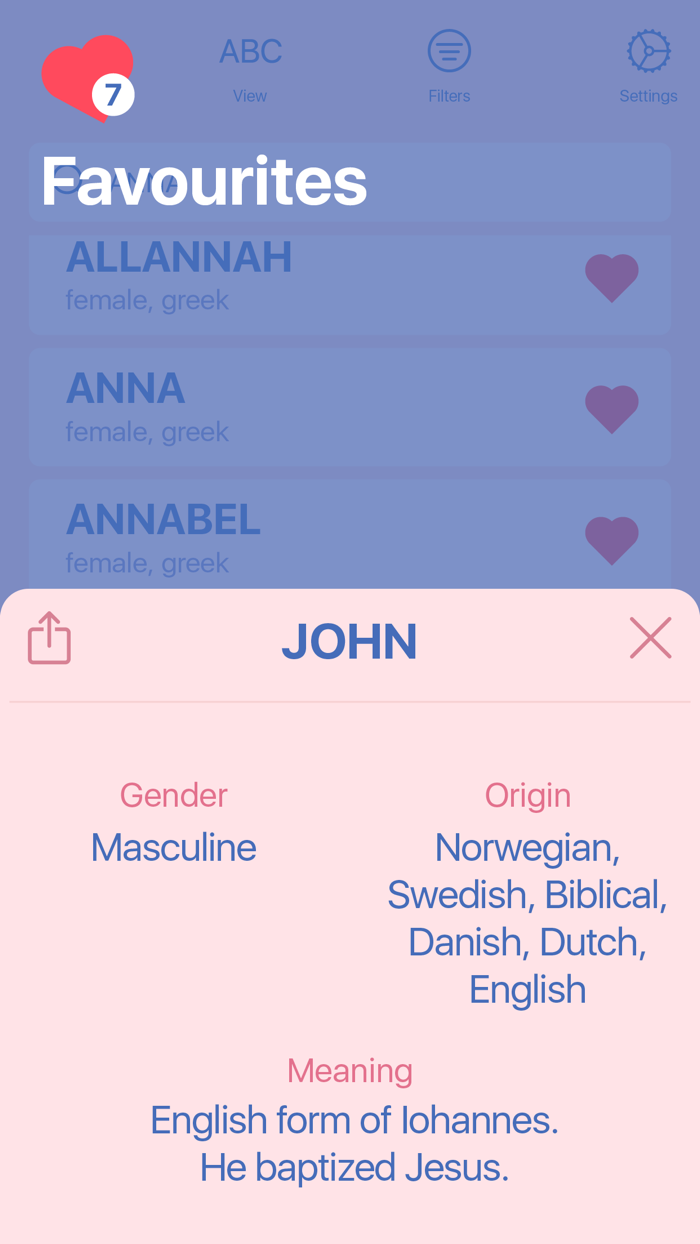Toggle the heart on Anna
The image size is (700, 1244).
(611, 409)
